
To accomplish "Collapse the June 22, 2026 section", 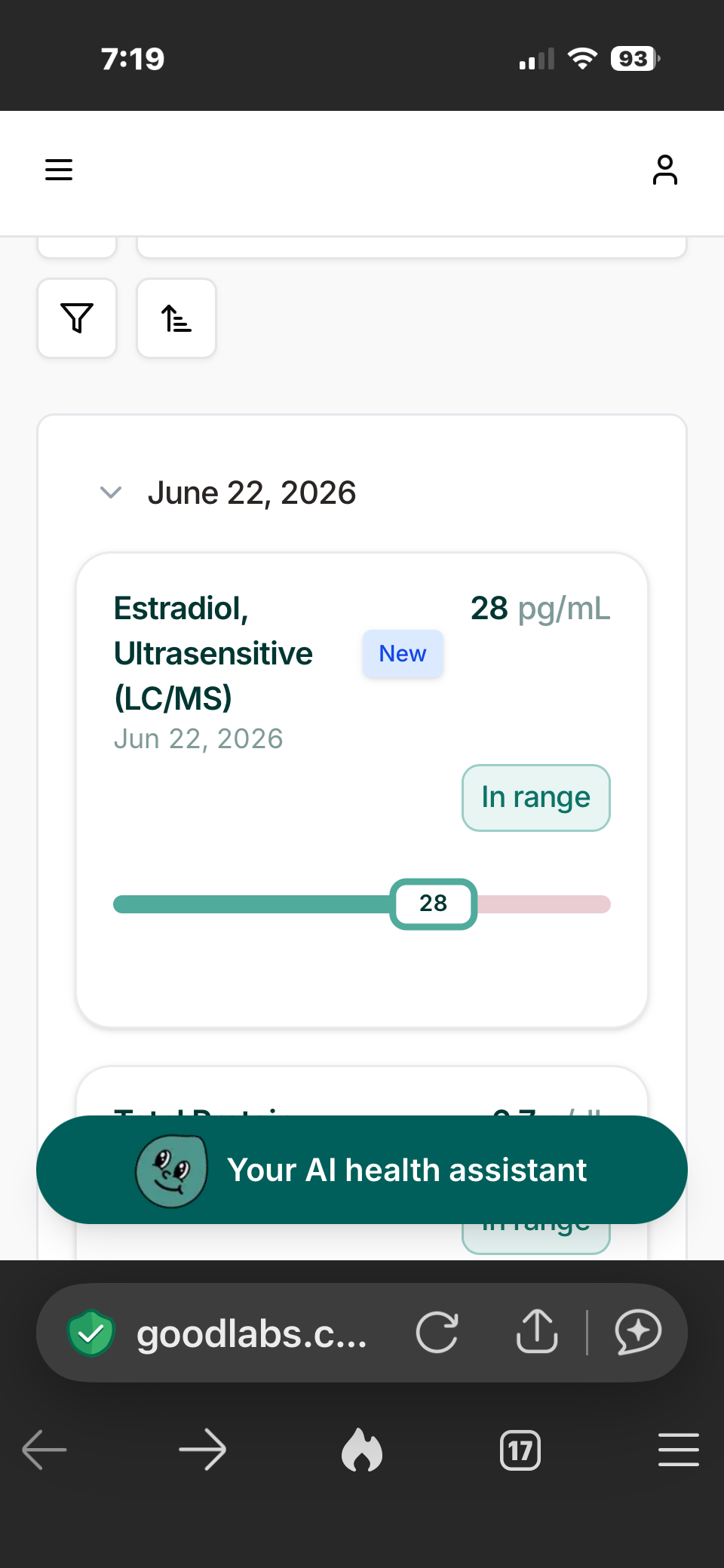I will click(x=111, y=493).
